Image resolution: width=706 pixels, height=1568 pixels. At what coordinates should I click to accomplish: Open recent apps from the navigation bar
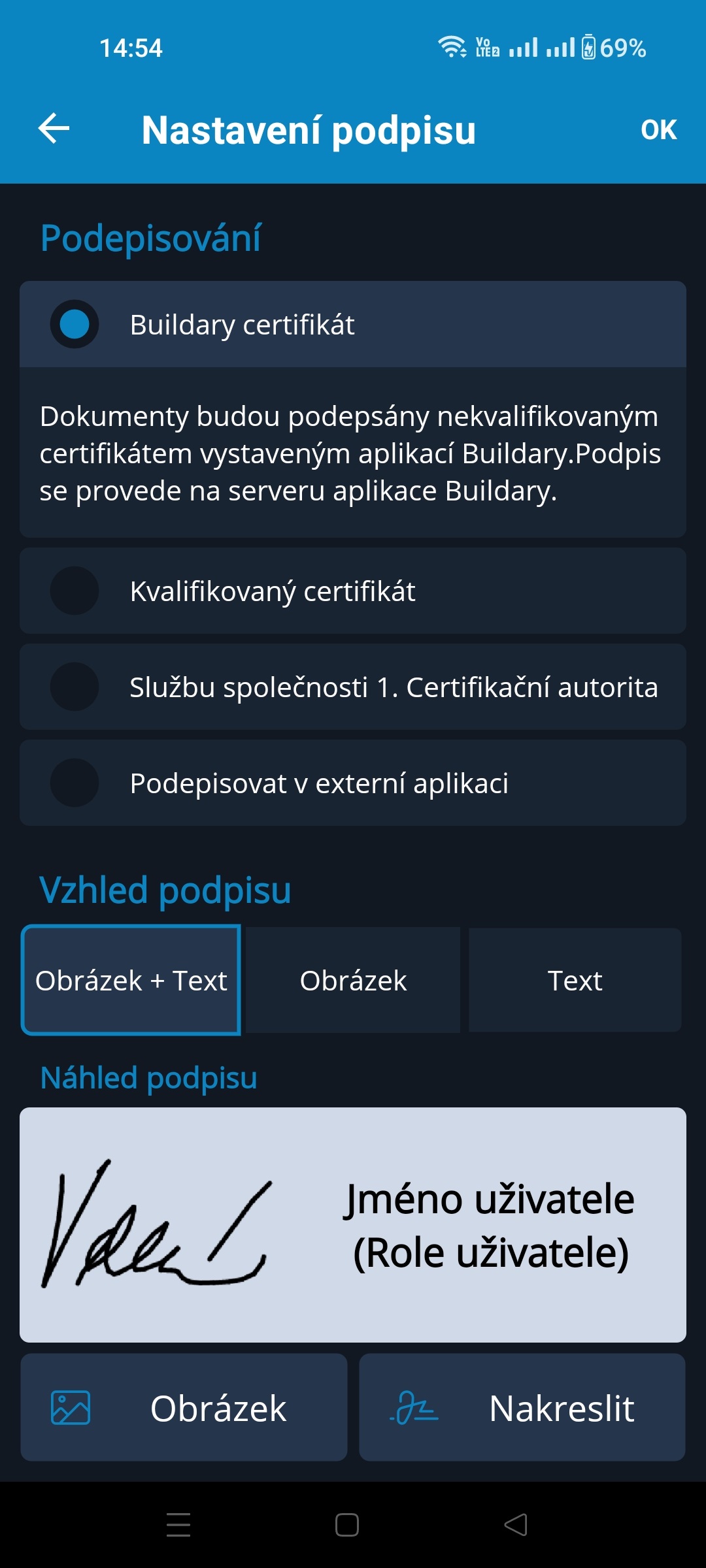pos(178,1525)
